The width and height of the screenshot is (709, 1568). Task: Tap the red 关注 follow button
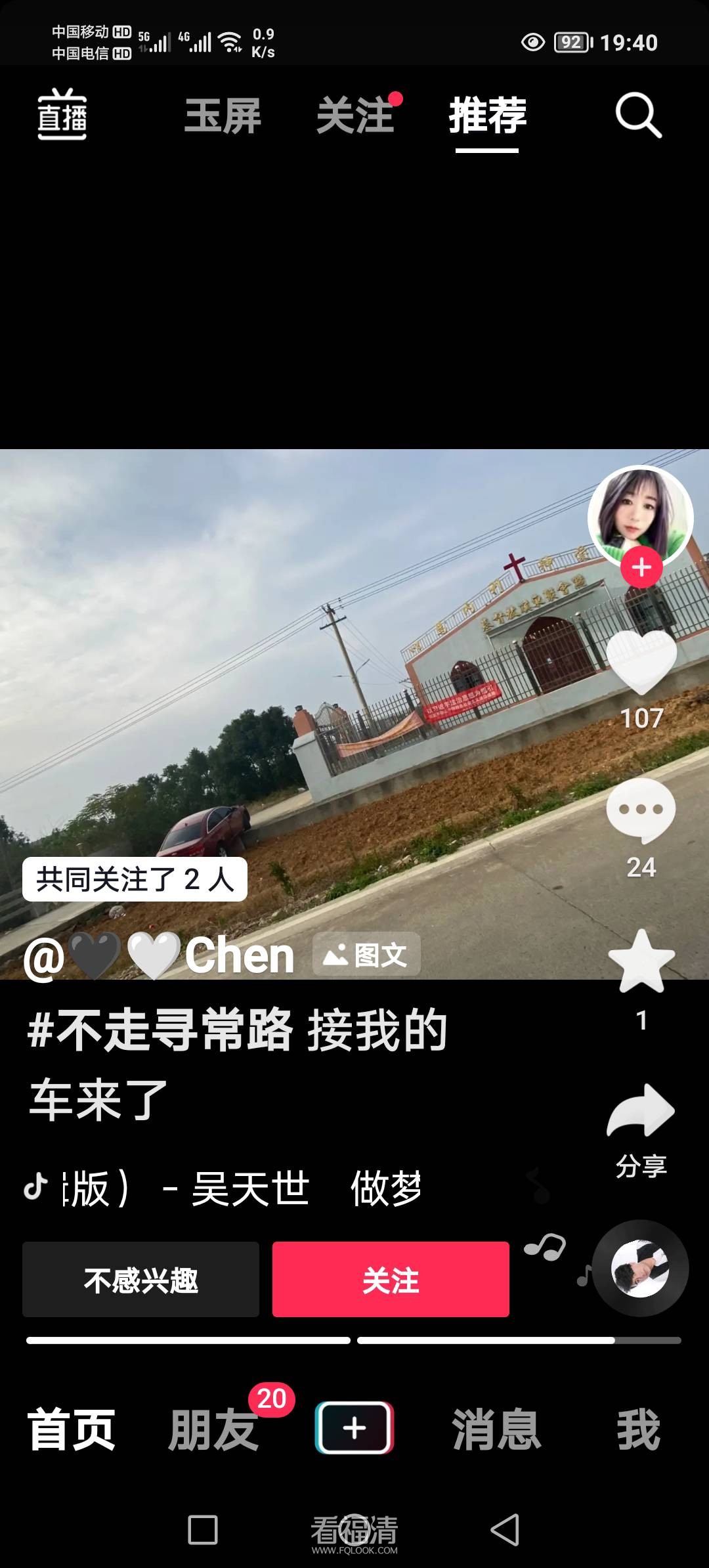coord(391,1279)
